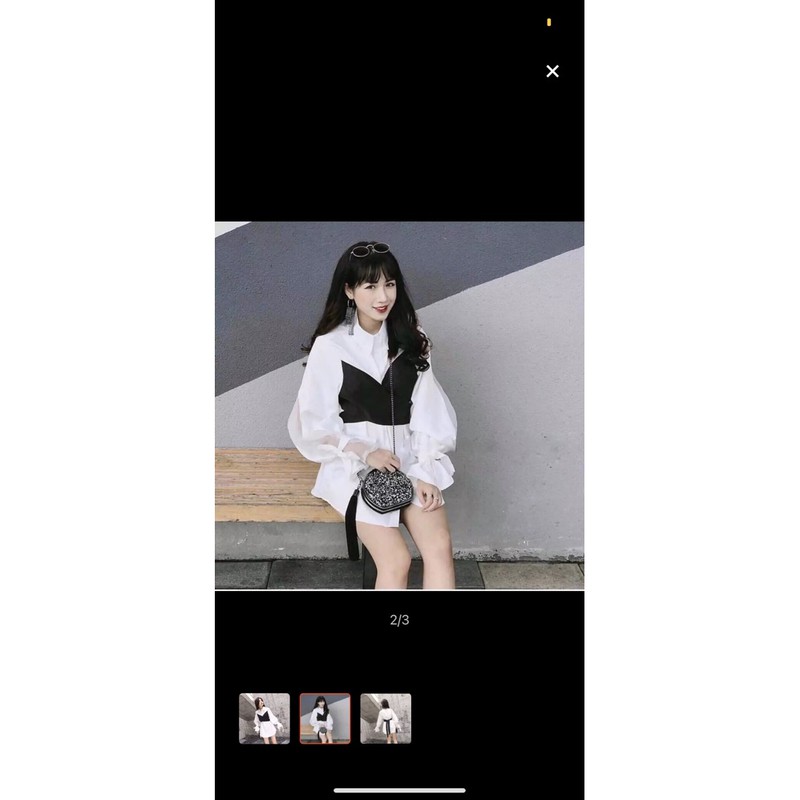Tap the main outfit photo
Viewport: 800px width, 800px height.
pos(399,405)
